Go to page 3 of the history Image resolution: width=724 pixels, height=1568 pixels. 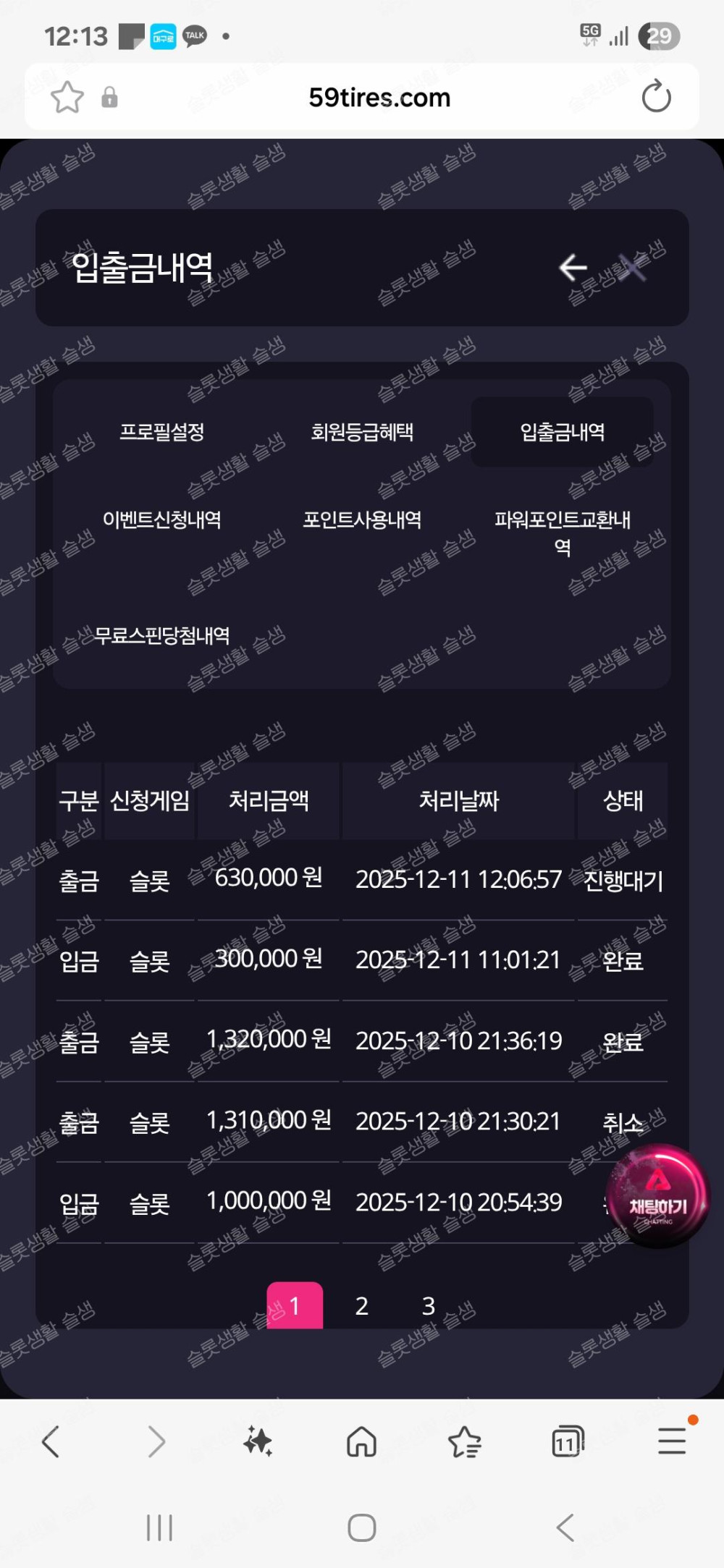(428, 1306)
